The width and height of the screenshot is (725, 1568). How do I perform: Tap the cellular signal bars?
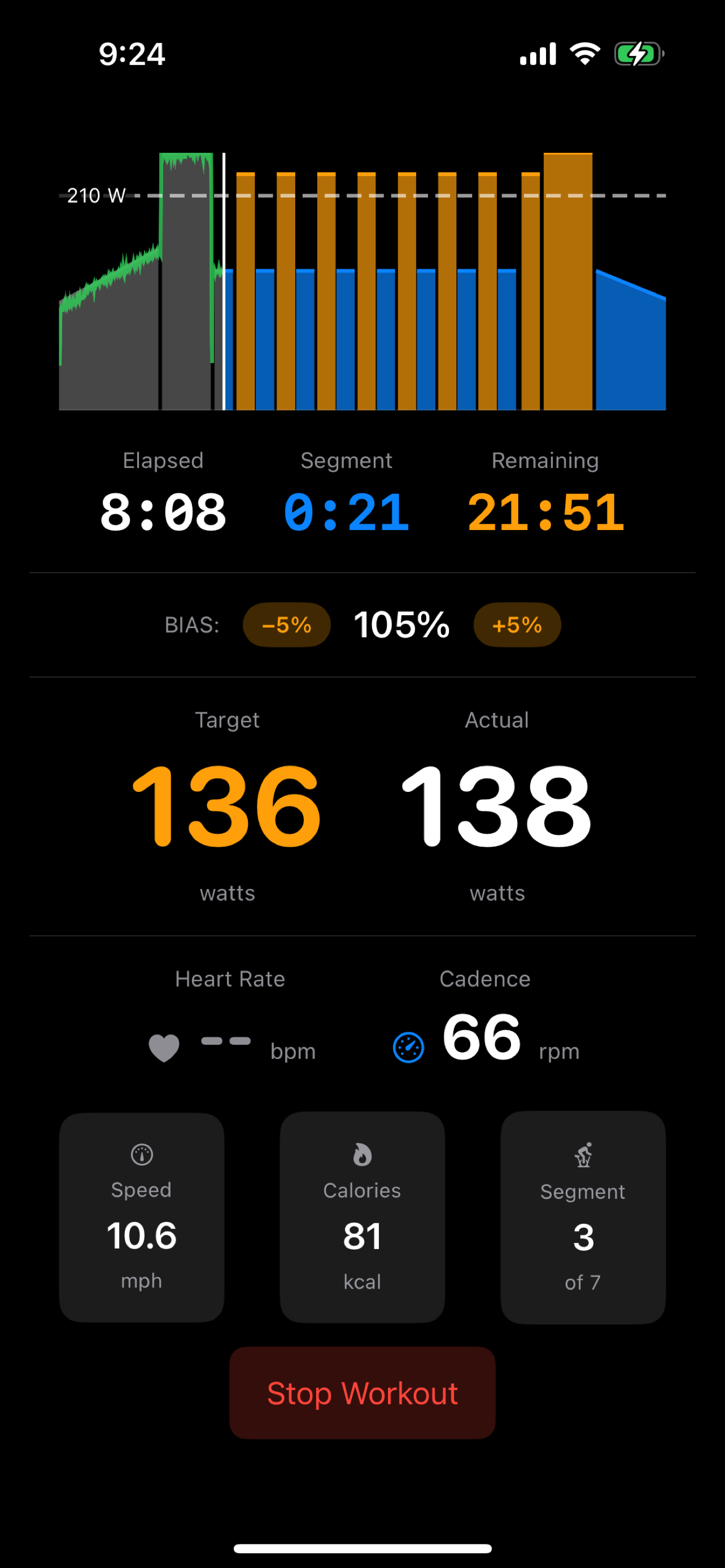point(538,54)
